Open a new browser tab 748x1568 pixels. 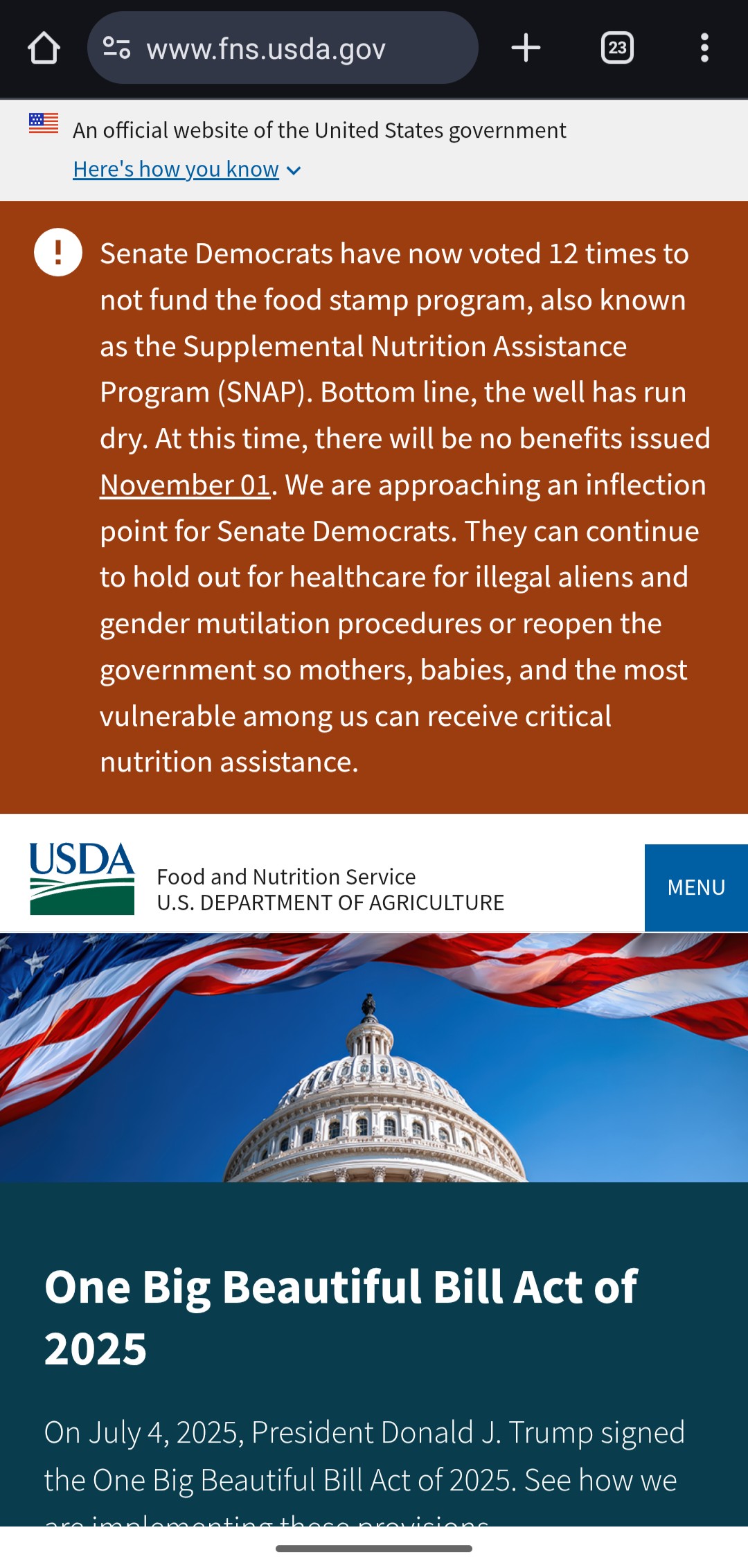(526, 48)
